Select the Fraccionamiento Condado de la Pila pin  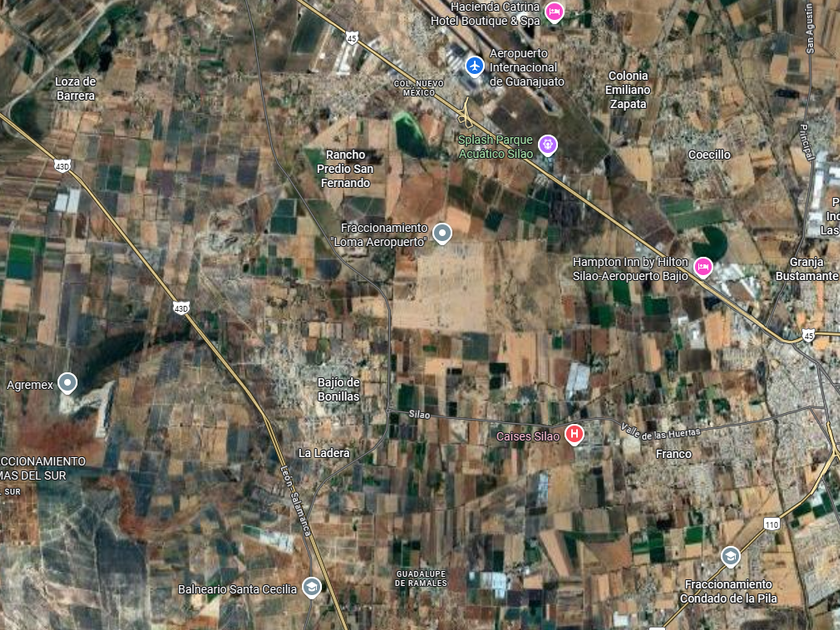tap(731, 557)
